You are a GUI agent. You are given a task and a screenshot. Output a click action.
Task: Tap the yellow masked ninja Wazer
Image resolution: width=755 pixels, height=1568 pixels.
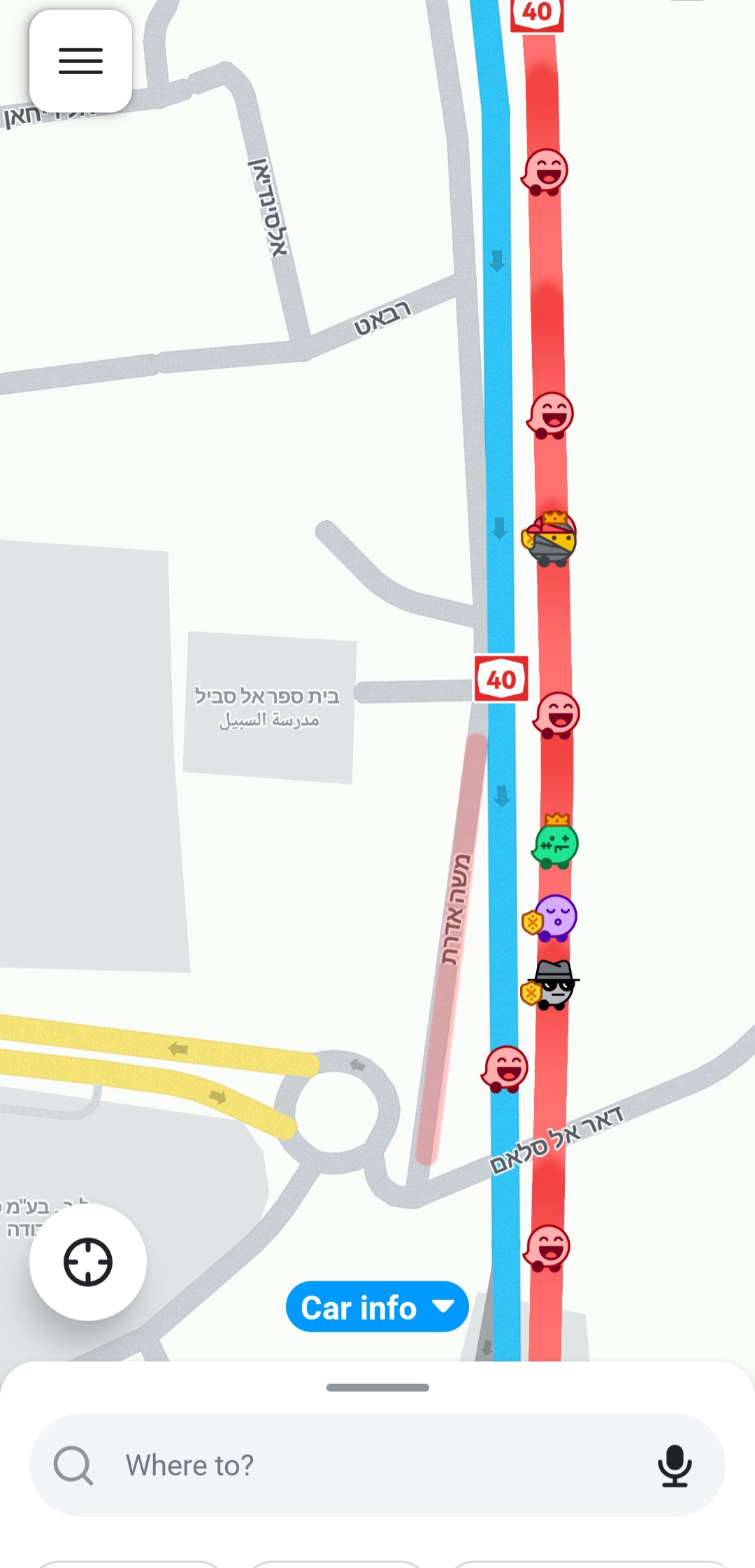[552, 540]
